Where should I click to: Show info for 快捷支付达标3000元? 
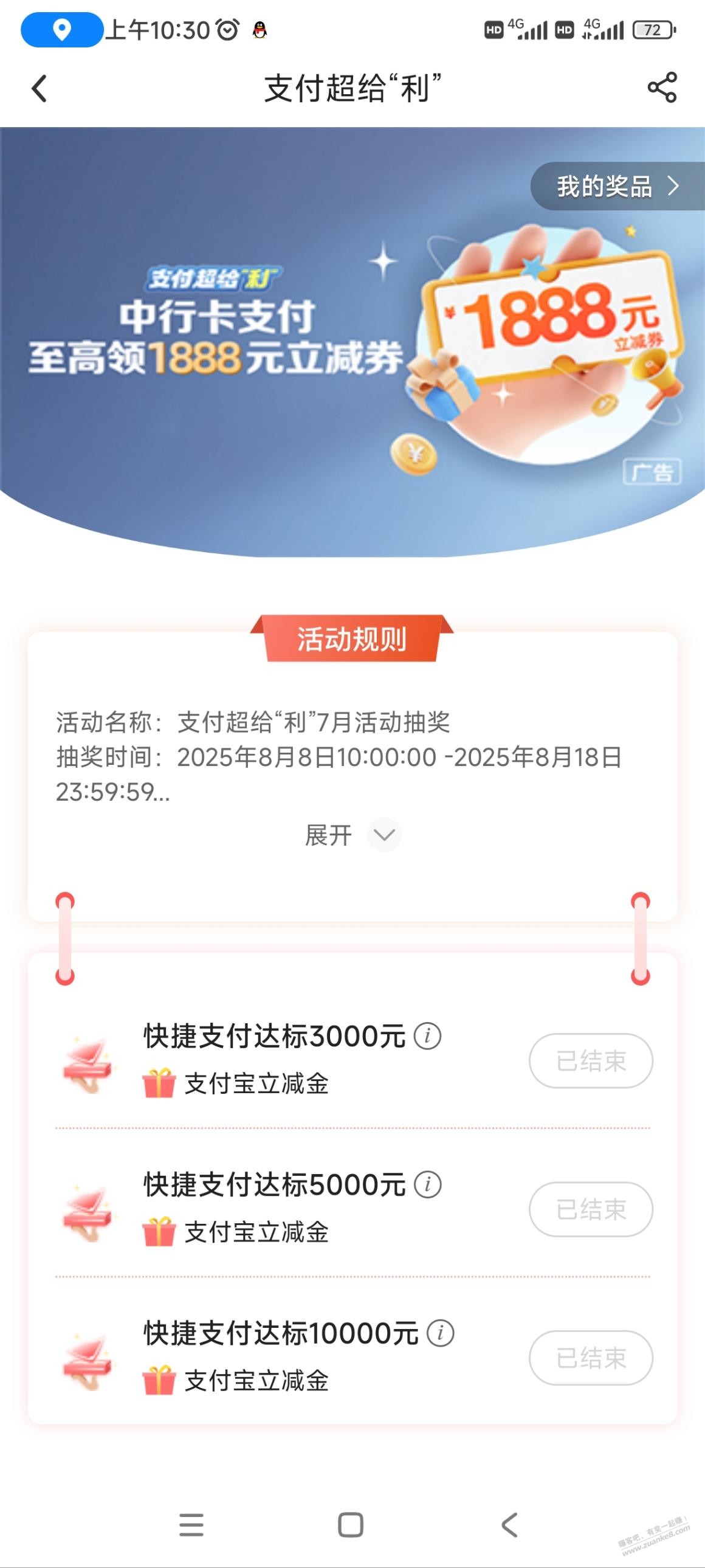[428, 1035]
